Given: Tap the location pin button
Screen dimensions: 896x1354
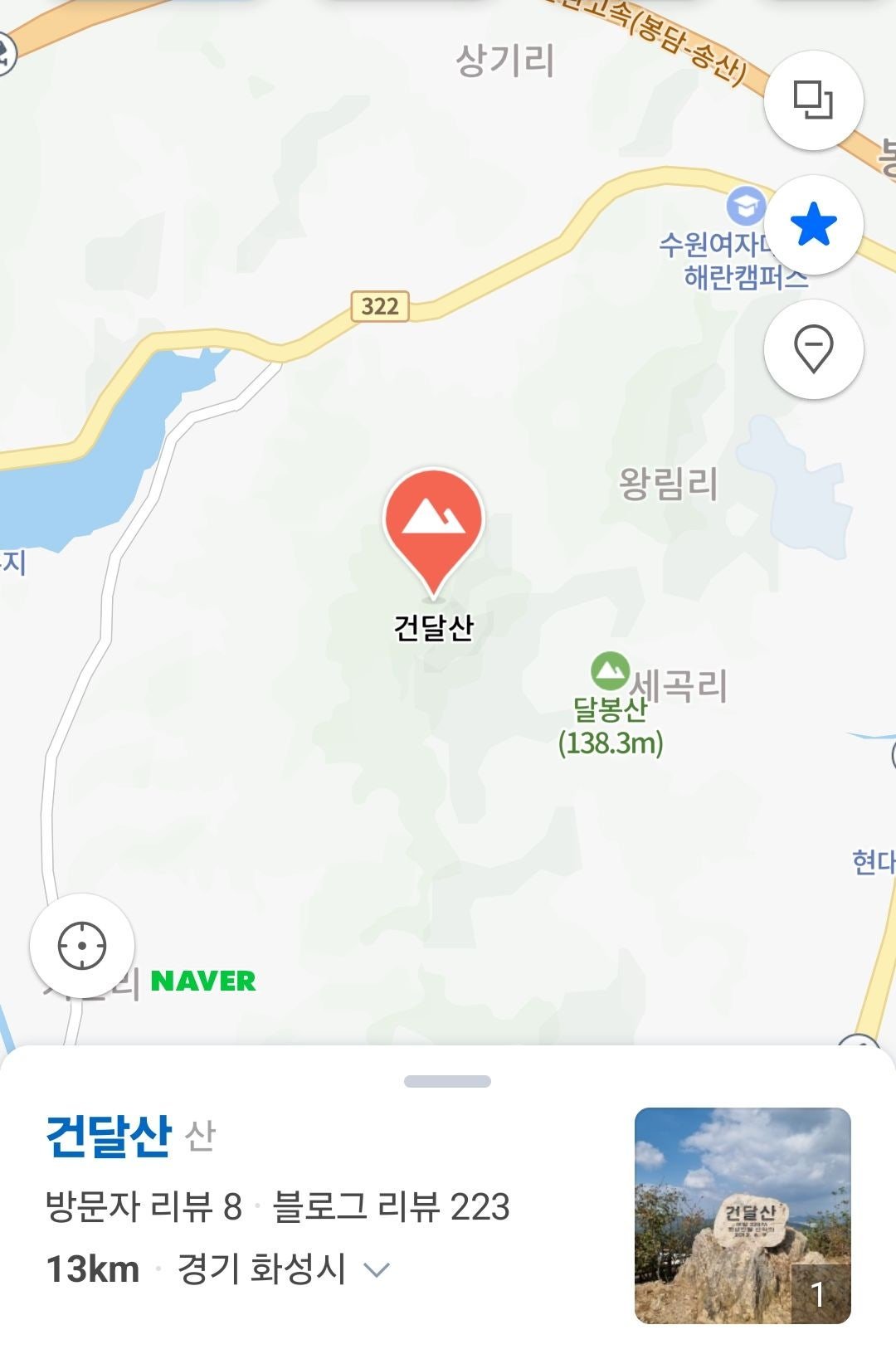Looking at the screenshot, I should [x=813, y=348].
